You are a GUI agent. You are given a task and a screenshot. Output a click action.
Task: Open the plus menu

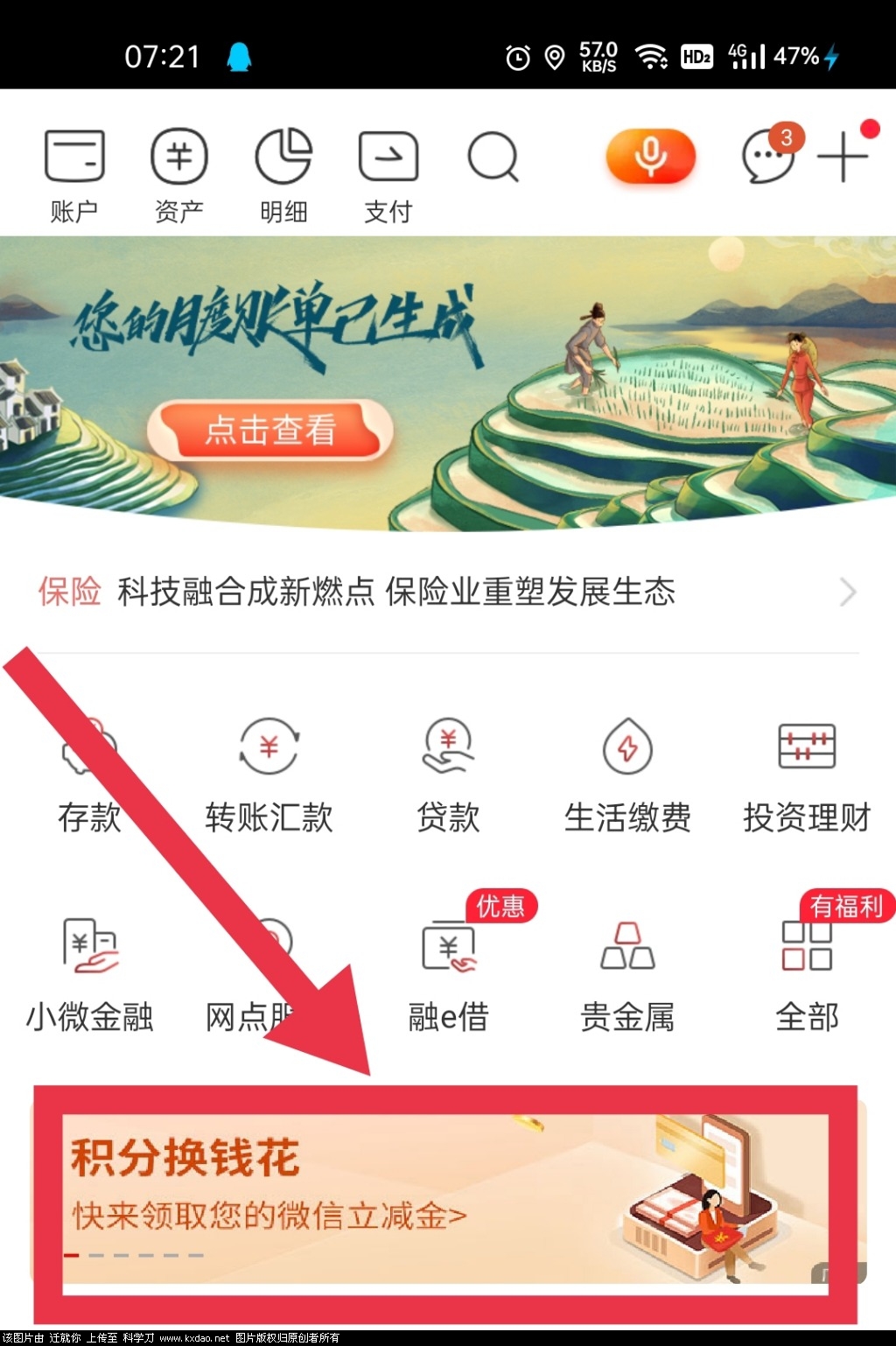843,158
